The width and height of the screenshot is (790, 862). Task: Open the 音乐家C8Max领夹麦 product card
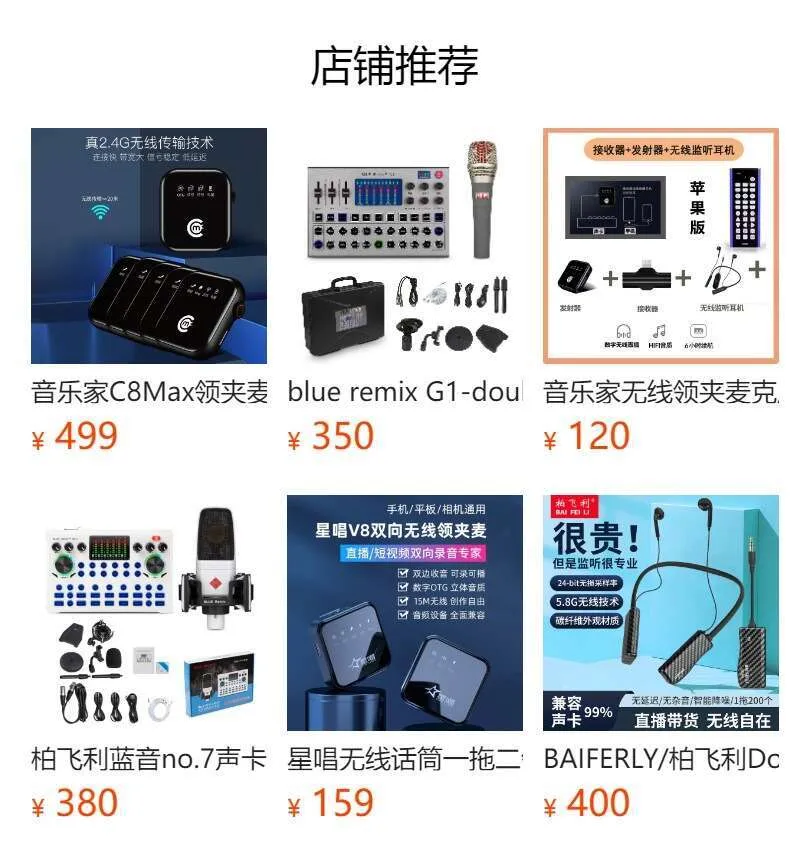click(x=149, y=246)
